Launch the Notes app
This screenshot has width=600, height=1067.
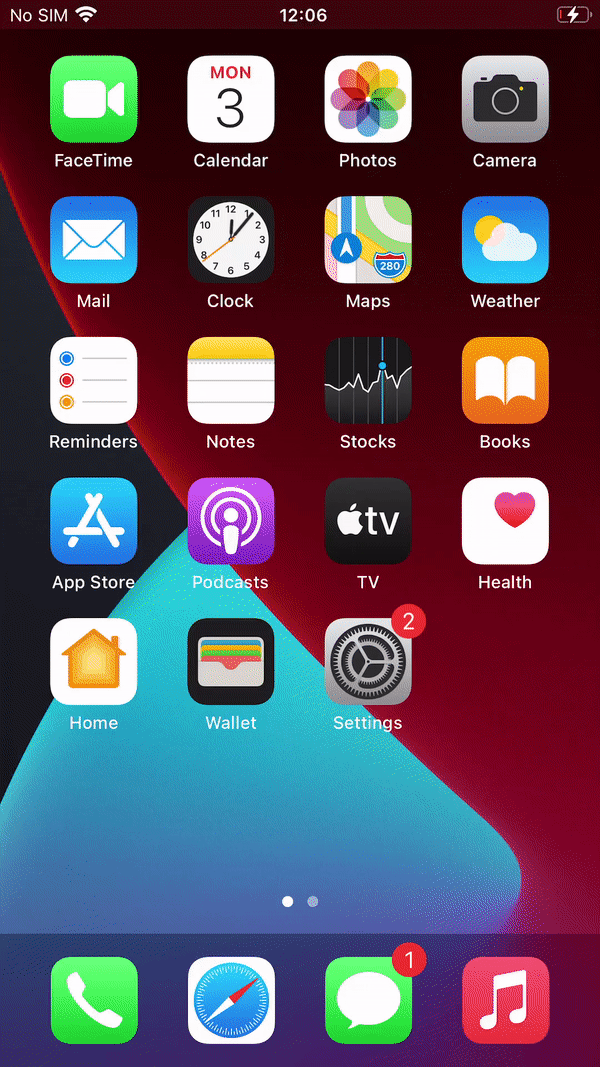(230, 381)
